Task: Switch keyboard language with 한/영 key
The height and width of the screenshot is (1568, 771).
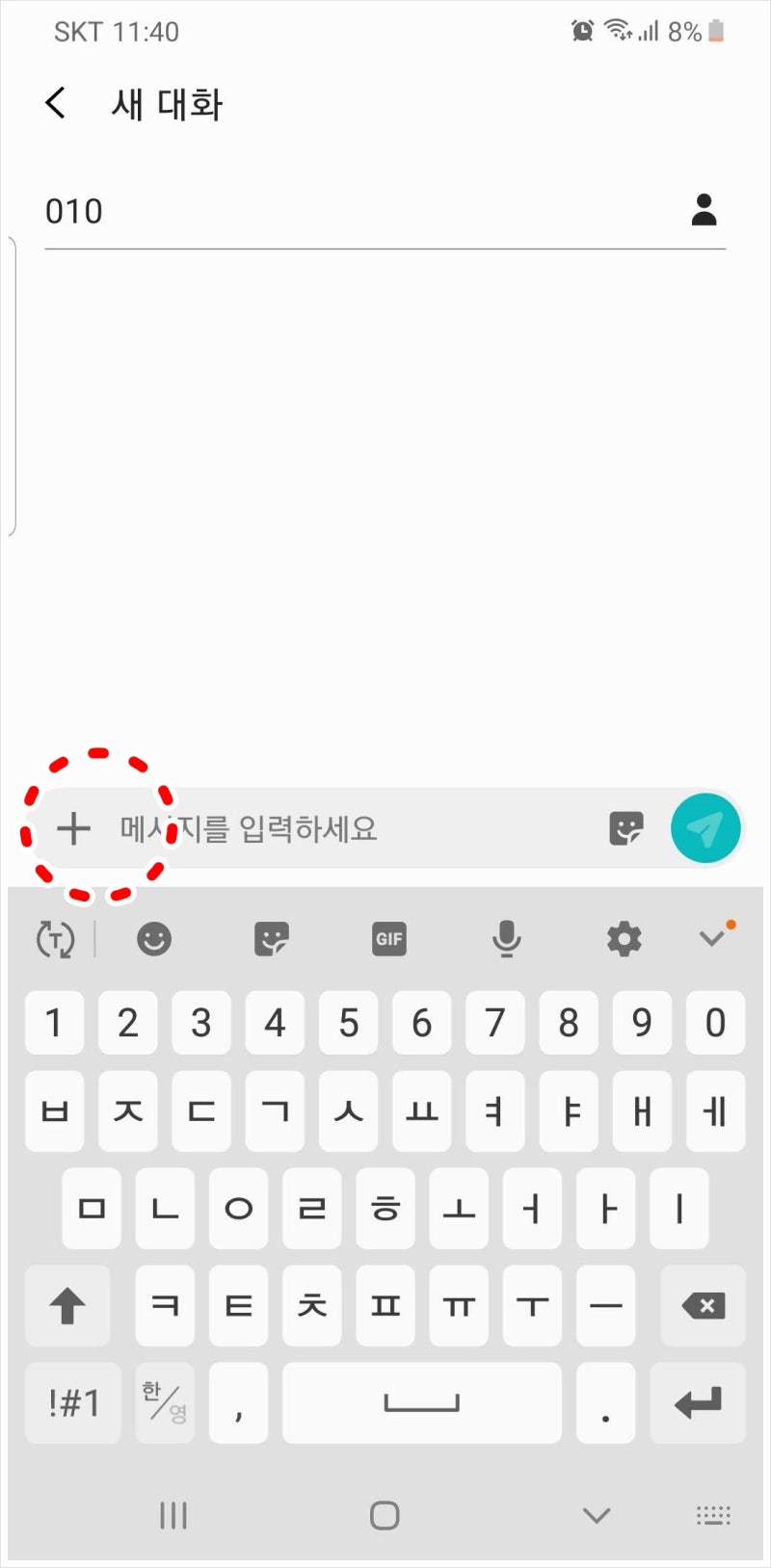Action: pyautogui.click(x=165, y=1402)
